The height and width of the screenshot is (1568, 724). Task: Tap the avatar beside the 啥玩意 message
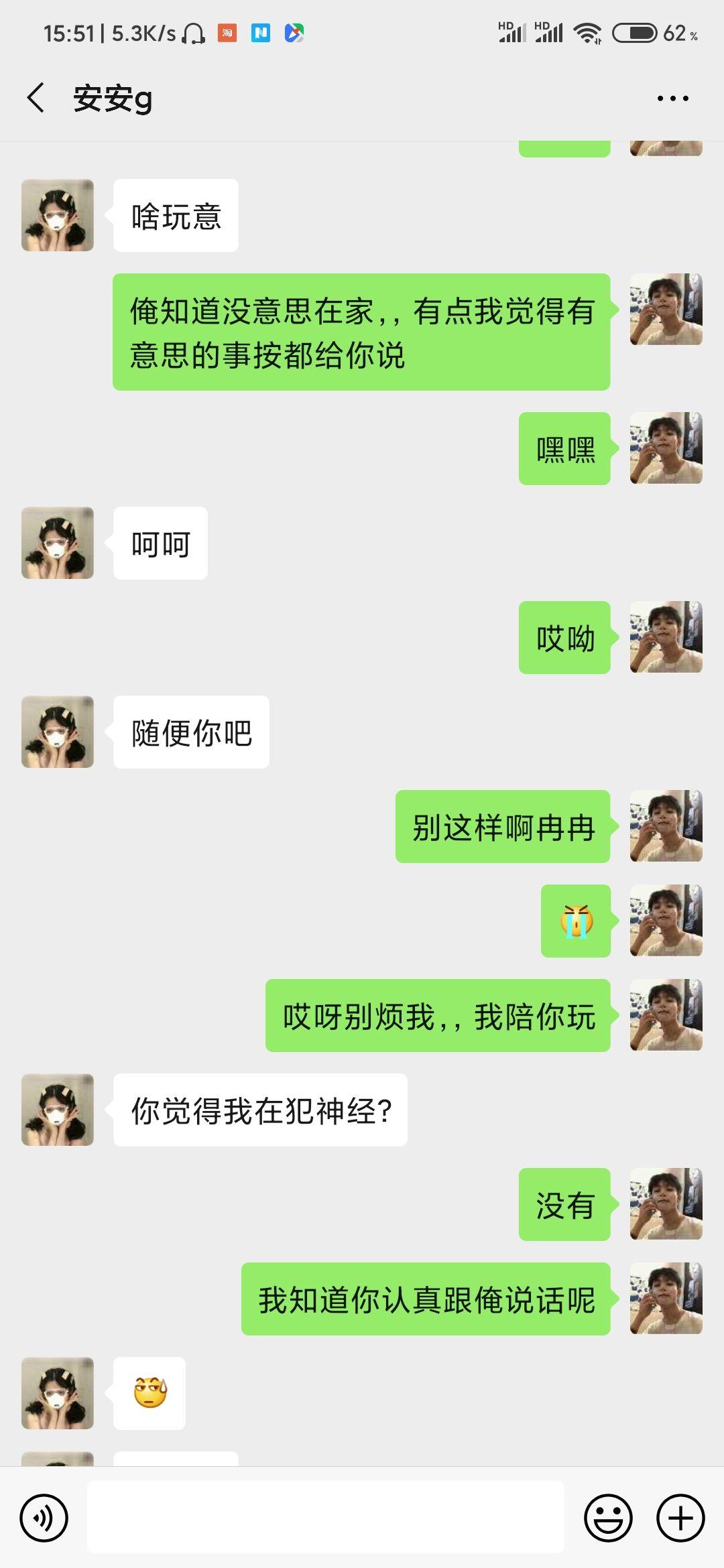pyautogui.click(x=58, y=215)
